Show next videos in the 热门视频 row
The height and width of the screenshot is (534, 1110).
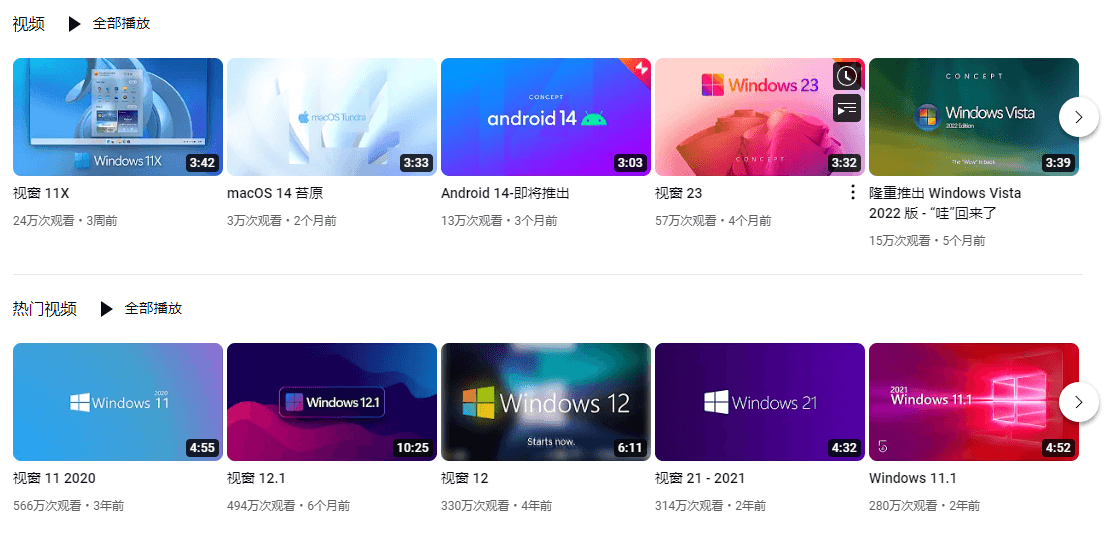(x=1078, y=402)
